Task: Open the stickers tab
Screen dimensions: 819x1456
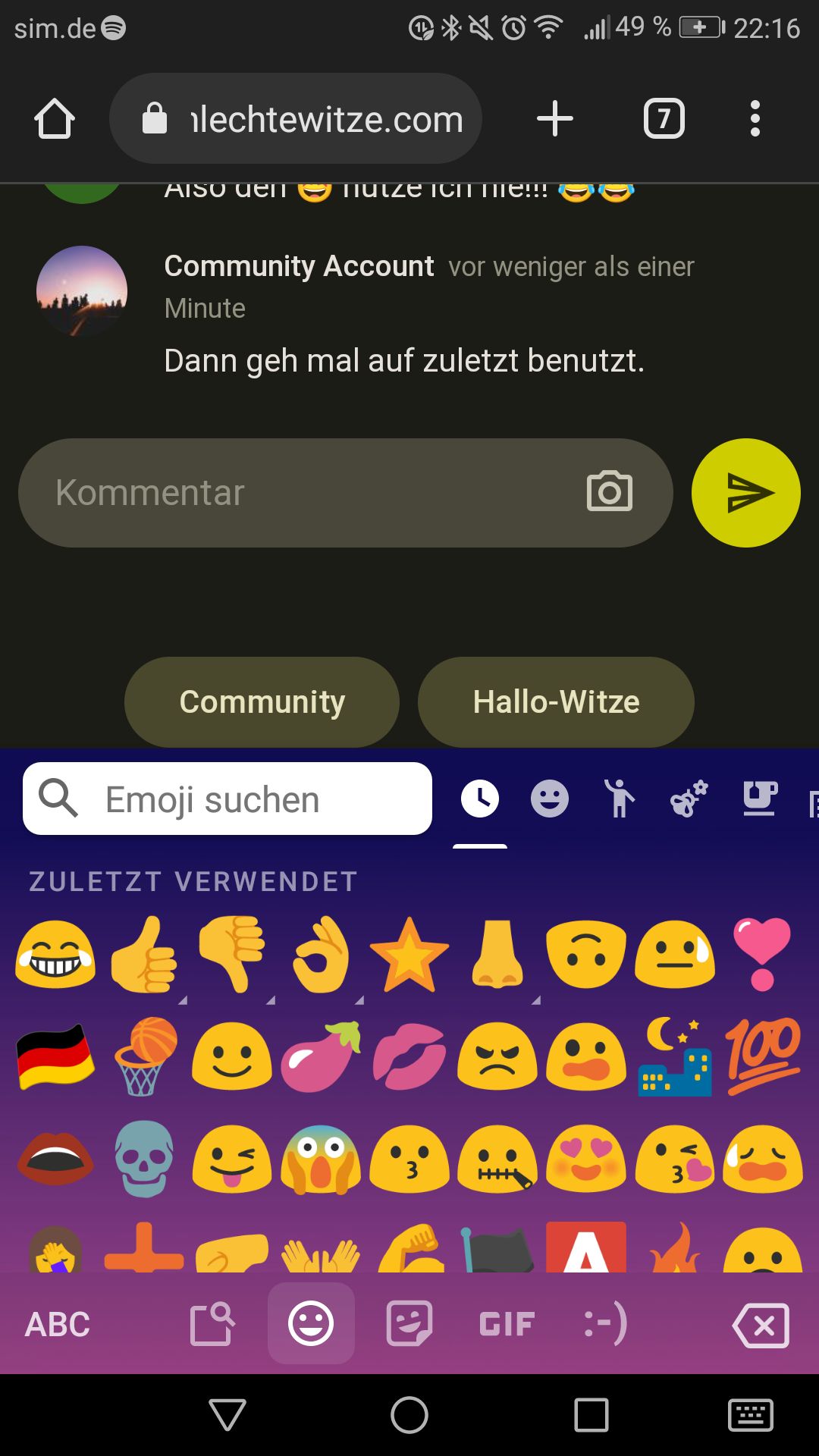Action: pyautogui.click(x=409, y=1325)
